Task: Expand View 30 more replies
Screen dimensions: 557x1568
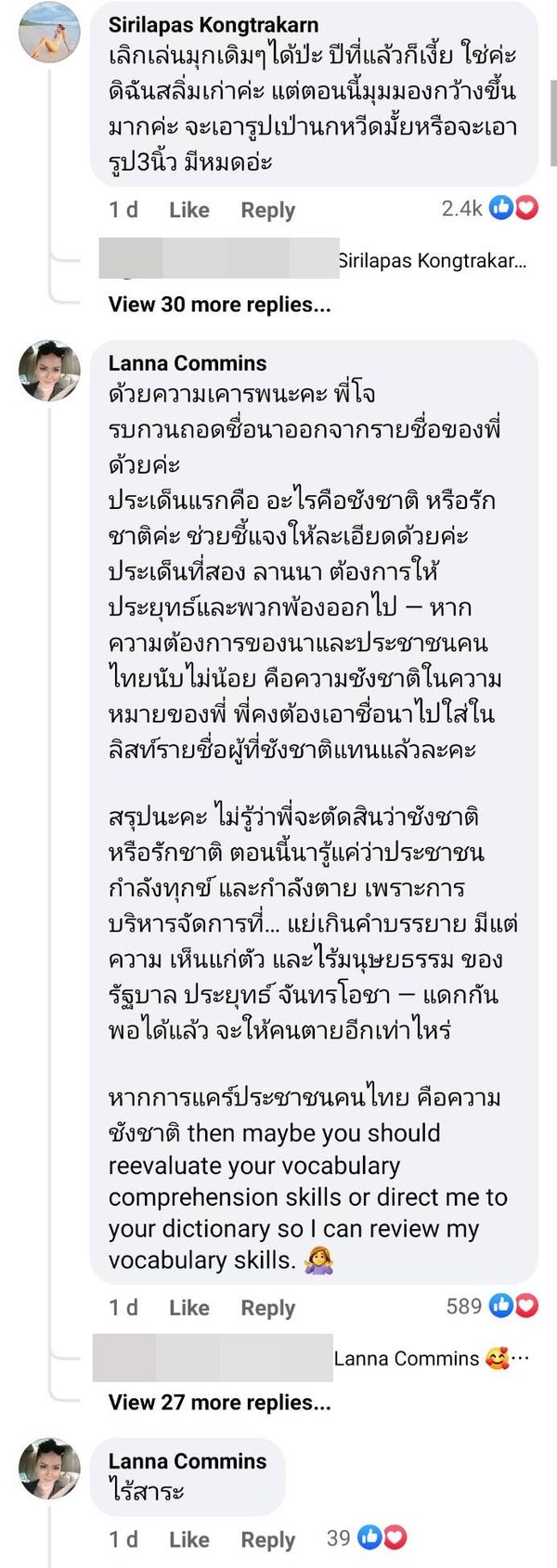Action: pos(219,305)
